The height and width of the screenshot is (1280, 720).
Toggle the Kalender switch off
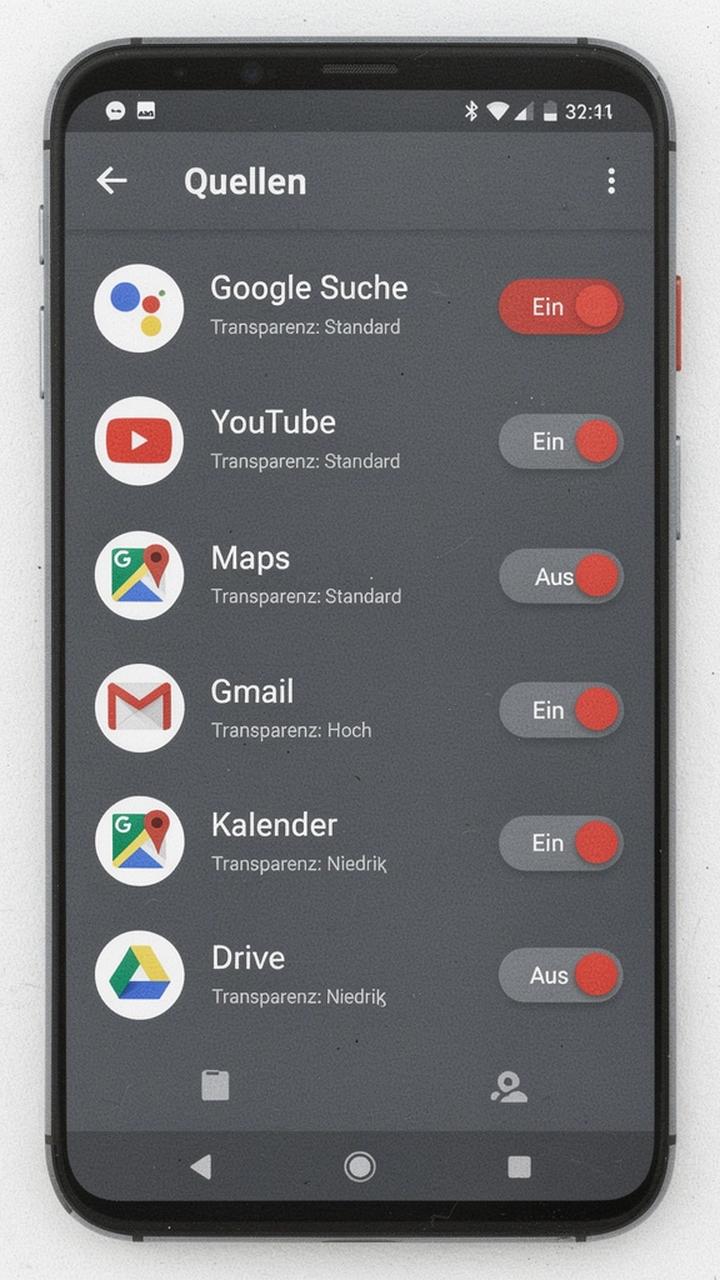coord(561,843)
